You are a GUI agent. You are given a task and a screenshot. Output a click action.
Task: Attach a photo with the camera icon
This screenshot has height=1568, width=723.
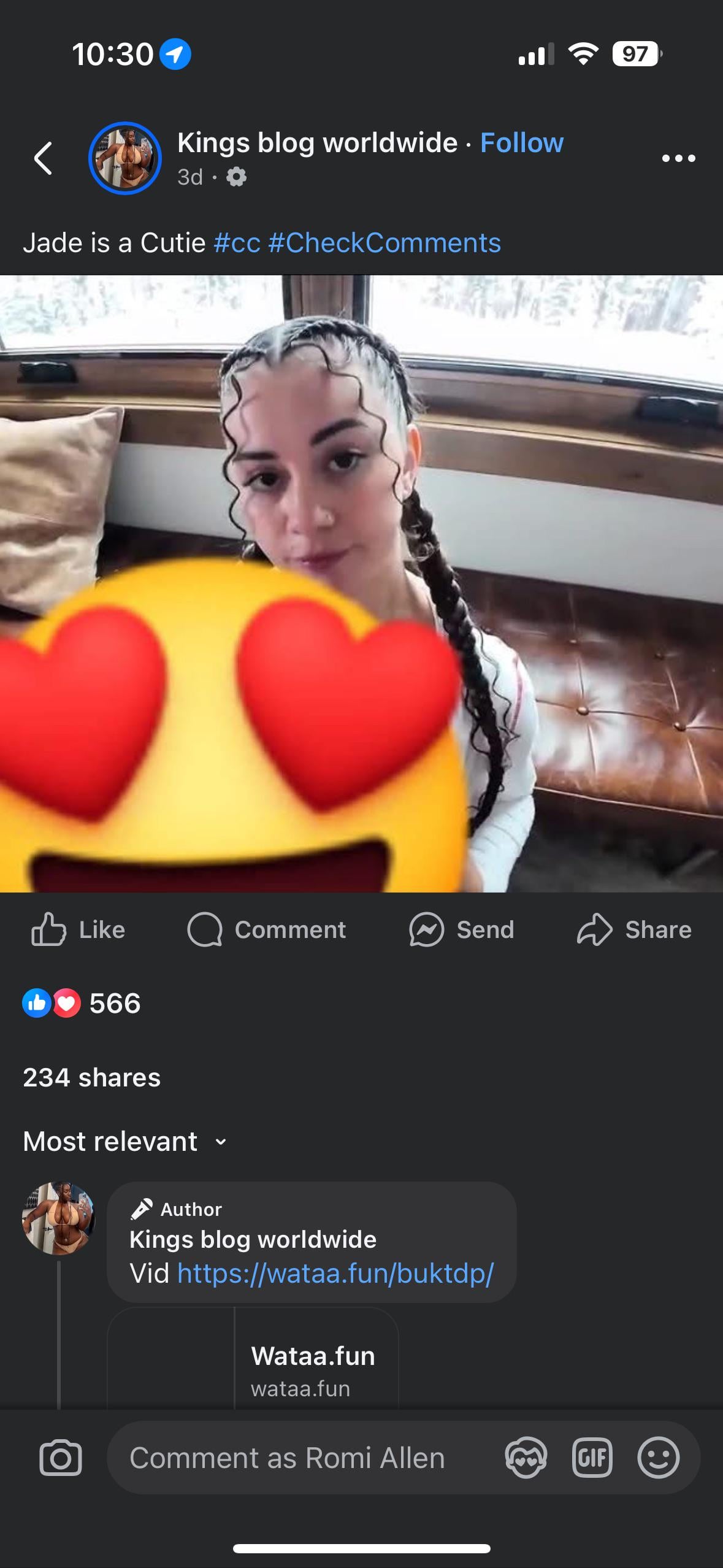coord(60,1458)
